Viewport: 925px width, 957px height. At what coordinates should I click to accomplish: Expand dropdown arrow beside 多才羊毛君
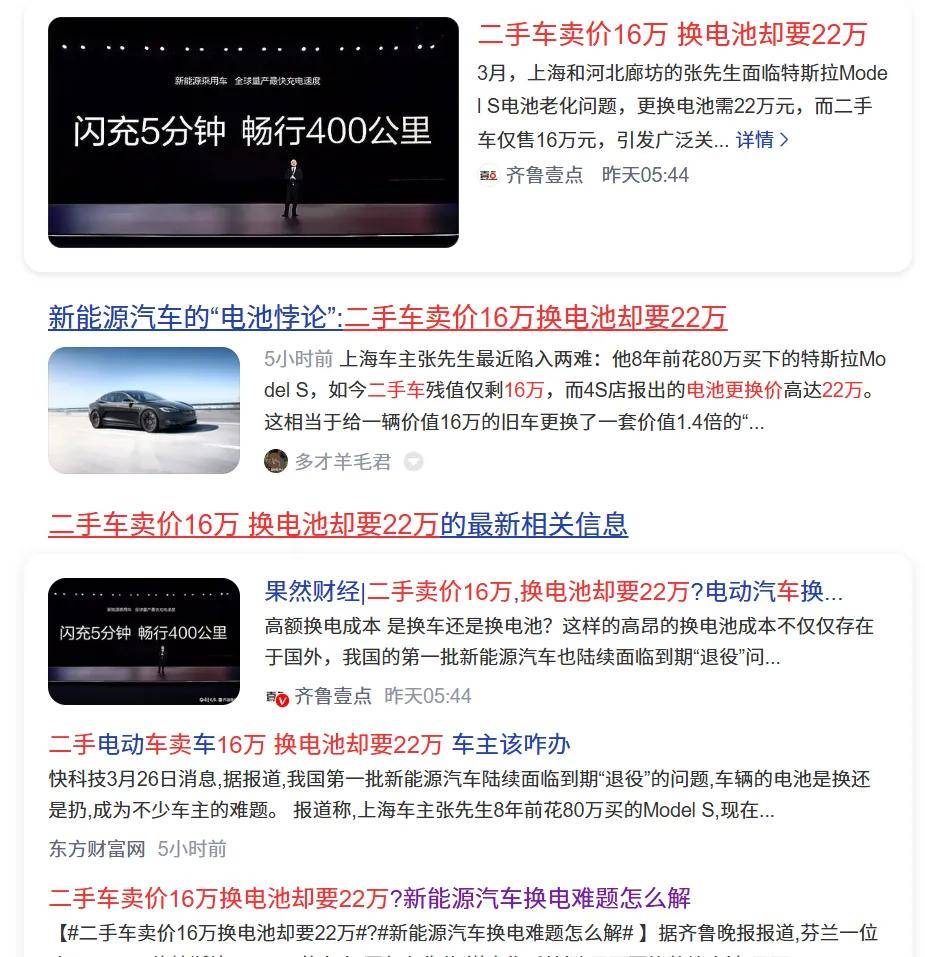coord(413,462)
